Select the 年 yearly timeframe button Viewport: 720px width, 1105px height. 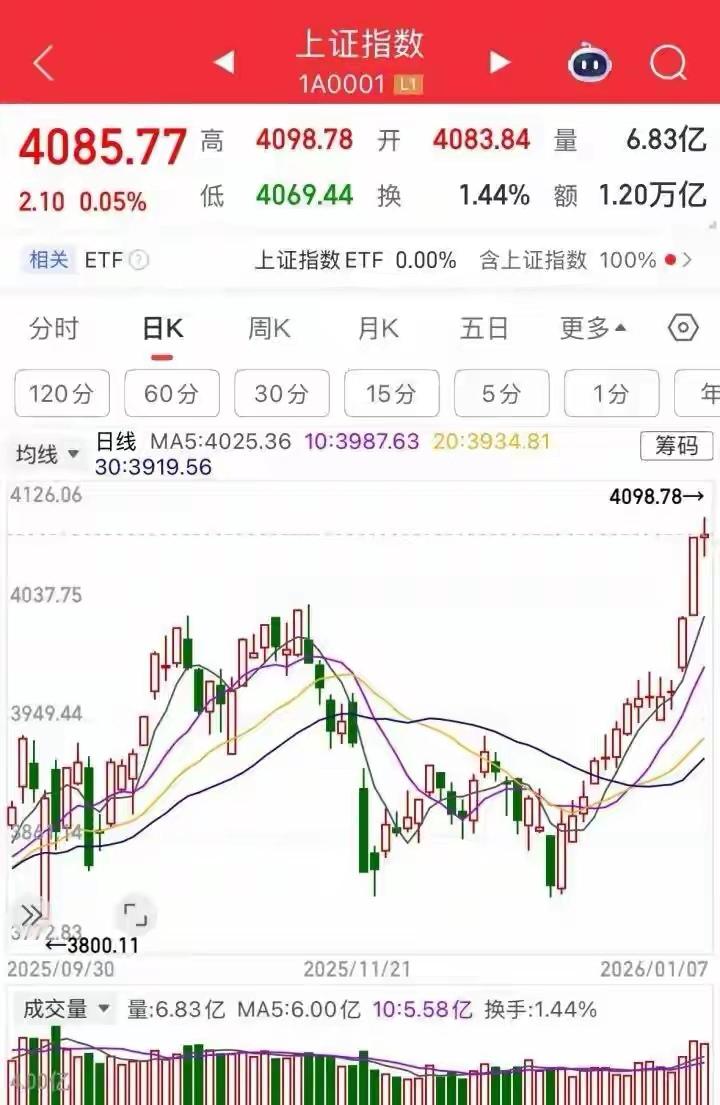pyautogui.click(x=708, y=393)
